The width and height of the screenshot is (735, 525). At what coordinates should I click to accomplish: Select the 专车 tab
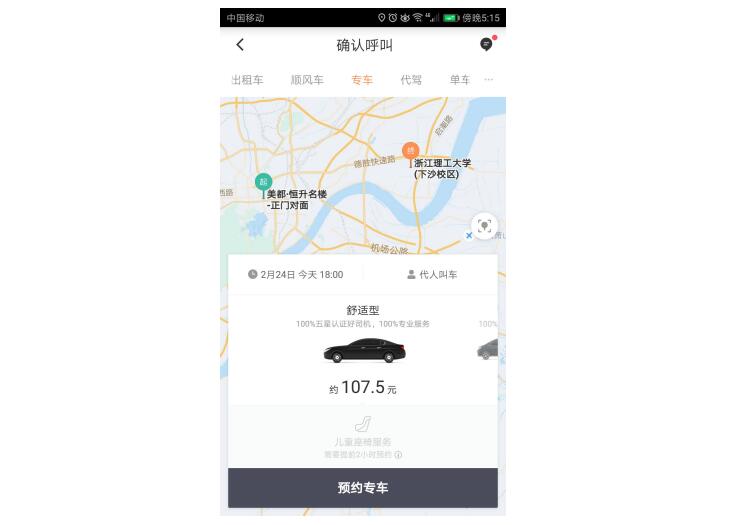point(362,80)
